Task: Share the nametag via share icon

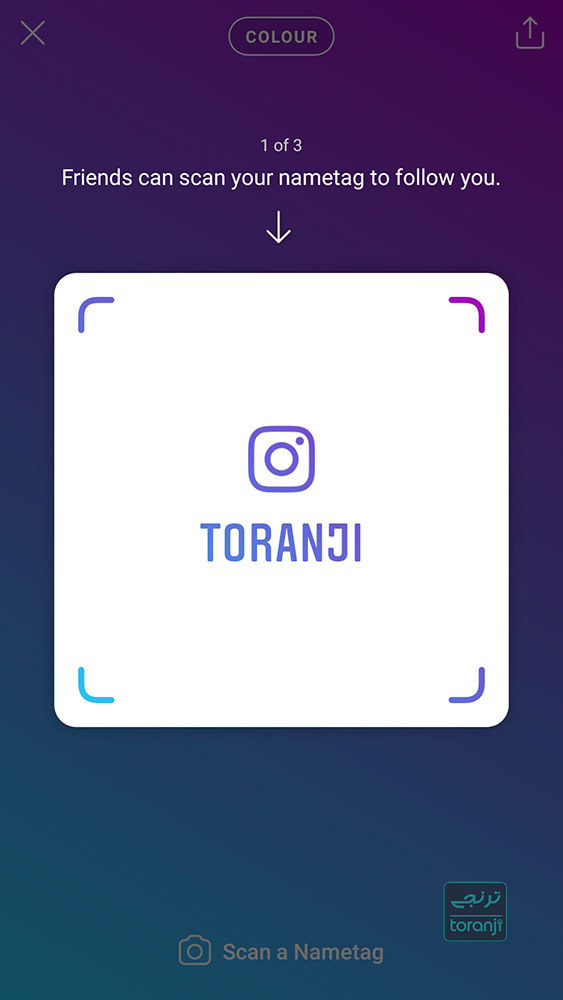Action: click(x=530, y=33)
